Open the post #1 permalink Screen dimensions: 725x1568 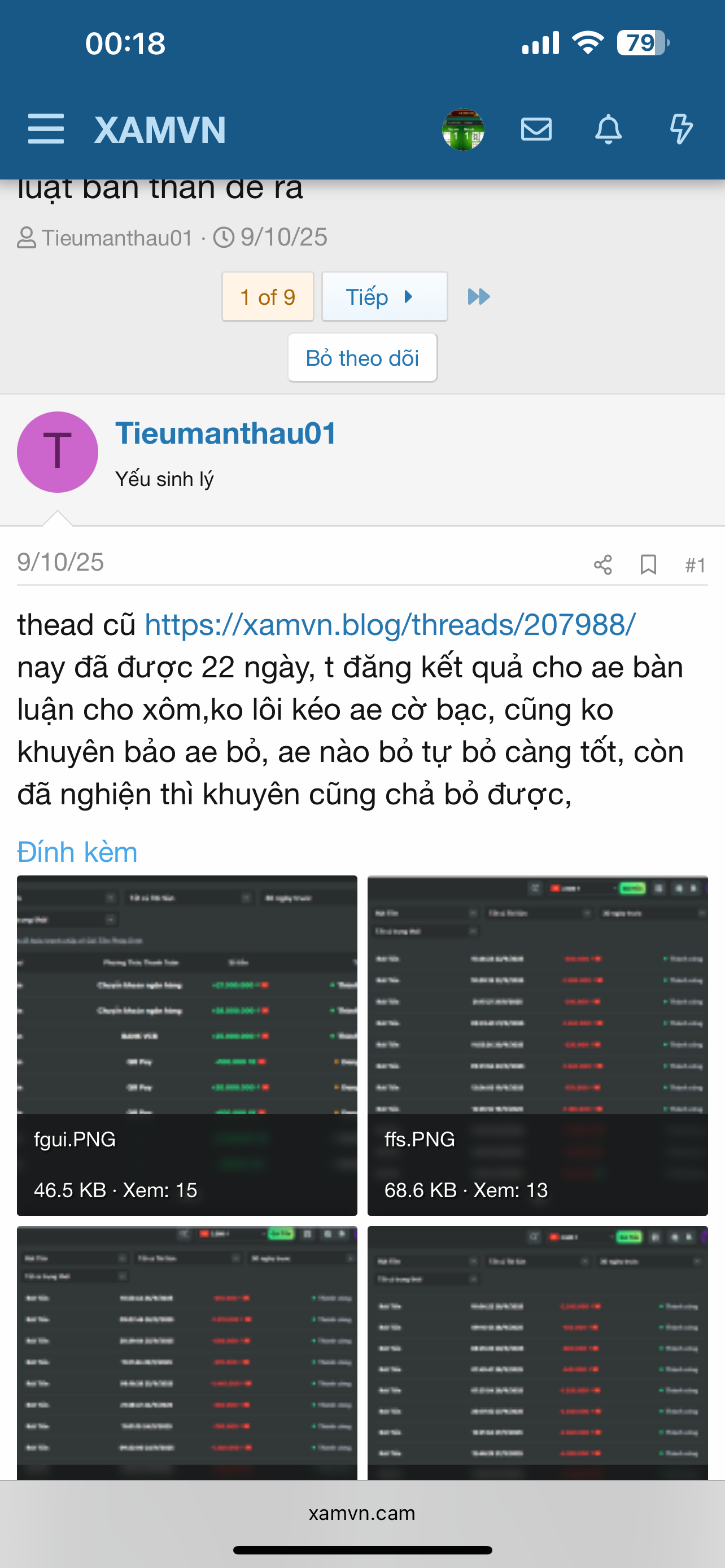click(x=695, y=565)
